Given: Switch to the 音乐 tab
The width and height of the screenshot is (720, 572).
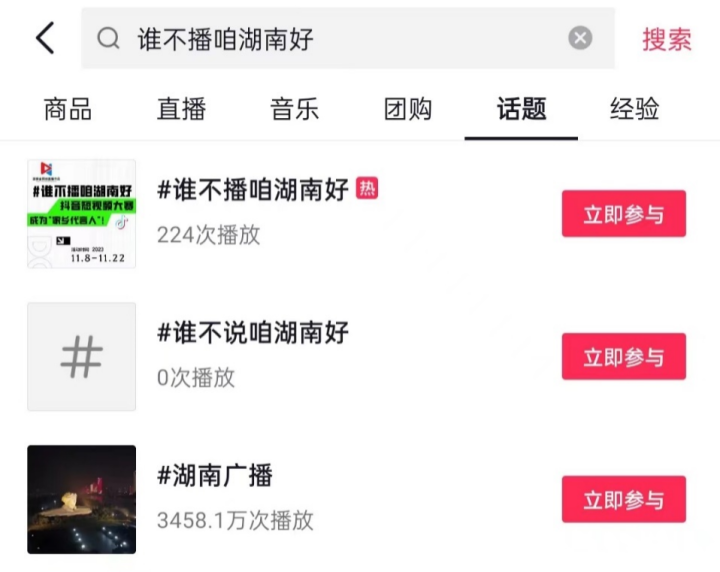Looking at the screenshot, I should (295, 109).
